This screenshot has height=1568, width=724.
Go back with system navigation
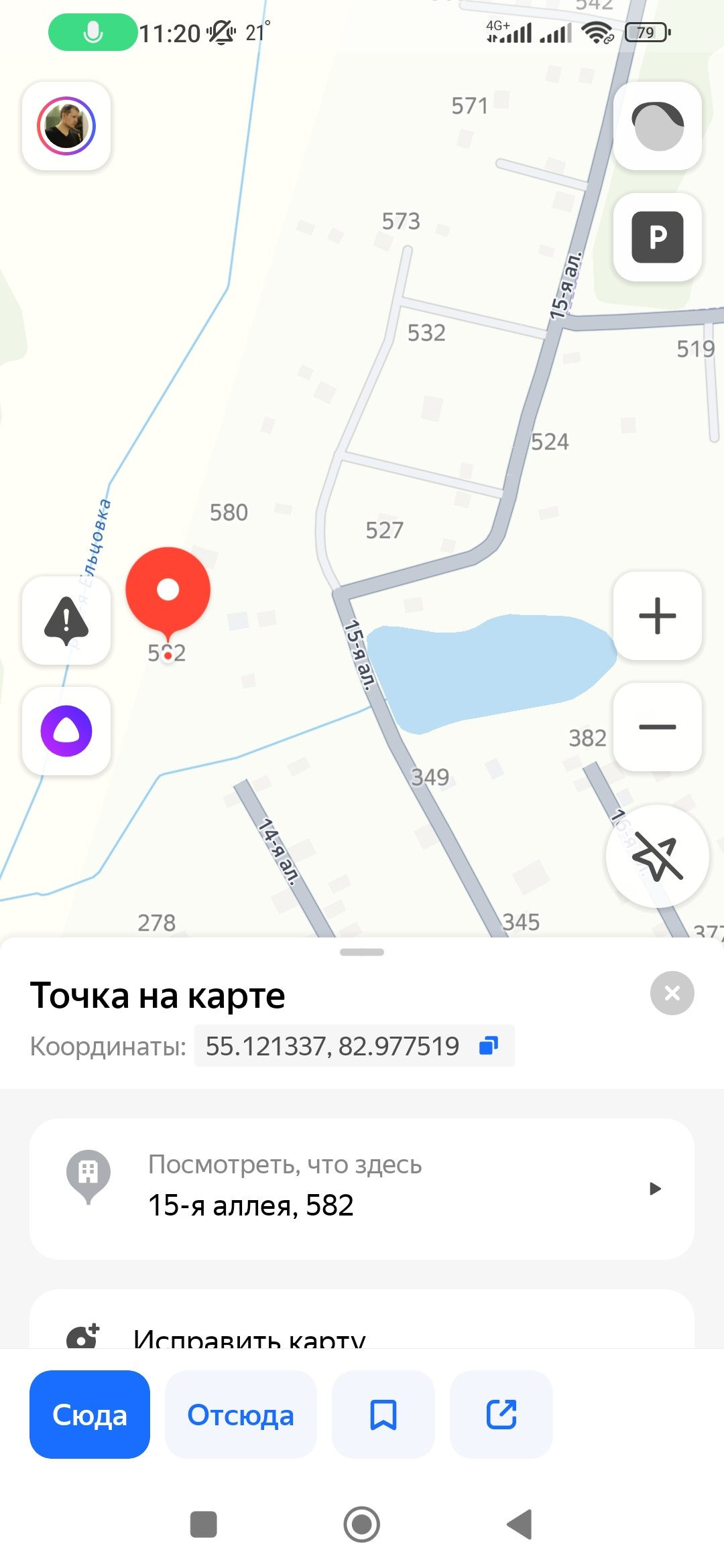coord(520,1524)
